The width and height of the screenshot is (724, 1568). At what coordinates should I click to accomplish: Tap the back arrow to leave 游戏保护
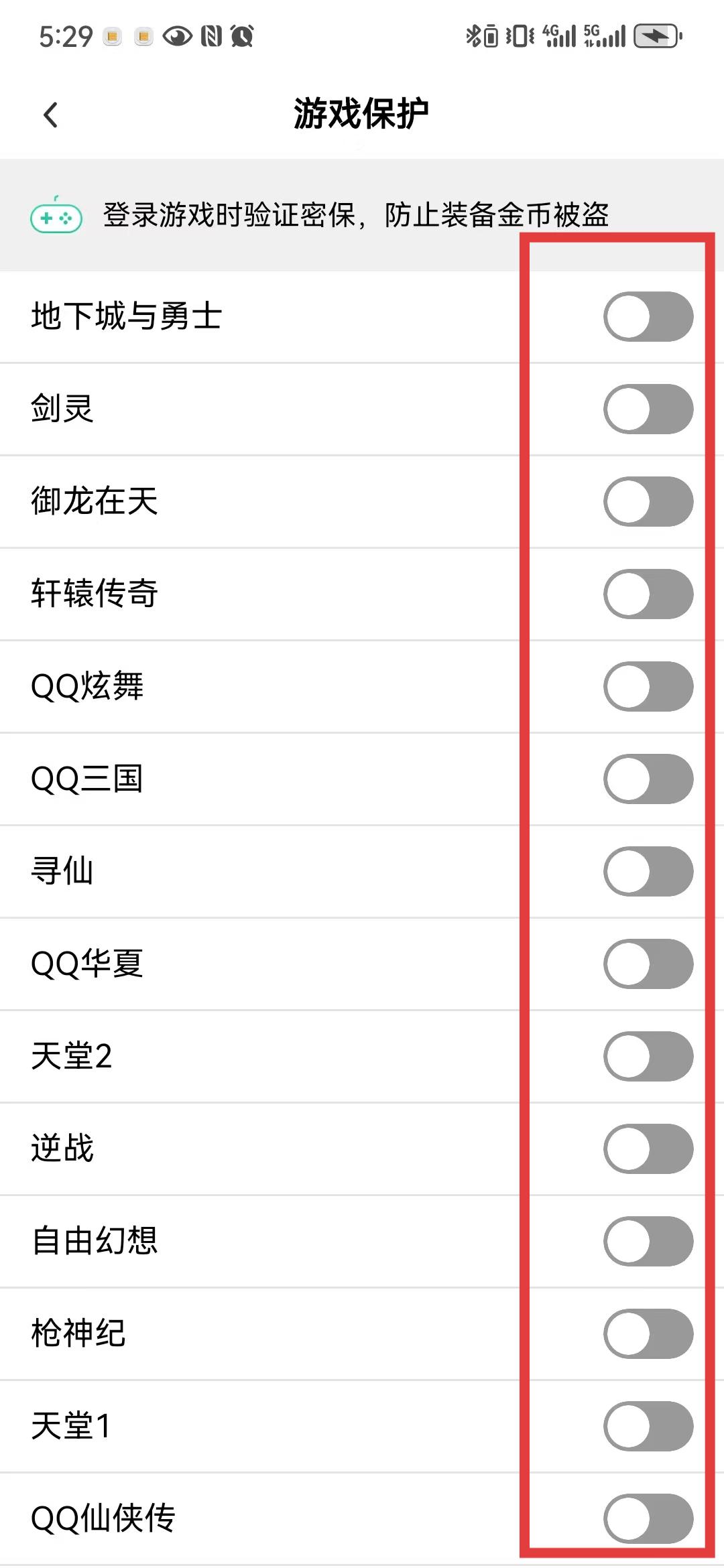click(50, 114)
